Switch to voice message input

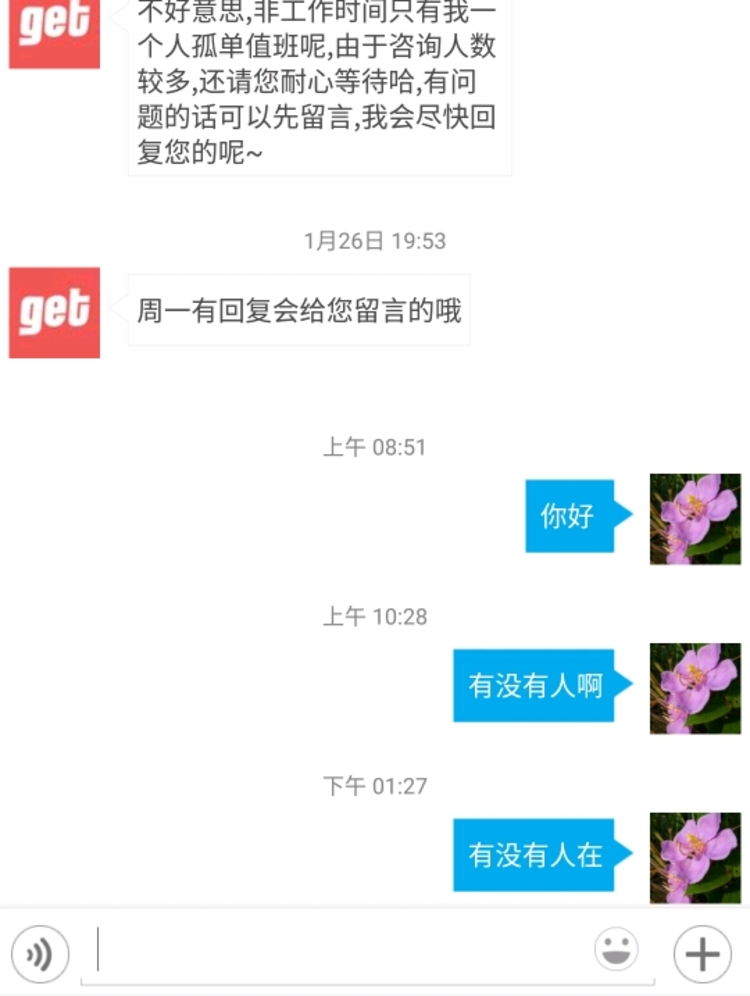(40, 955)
